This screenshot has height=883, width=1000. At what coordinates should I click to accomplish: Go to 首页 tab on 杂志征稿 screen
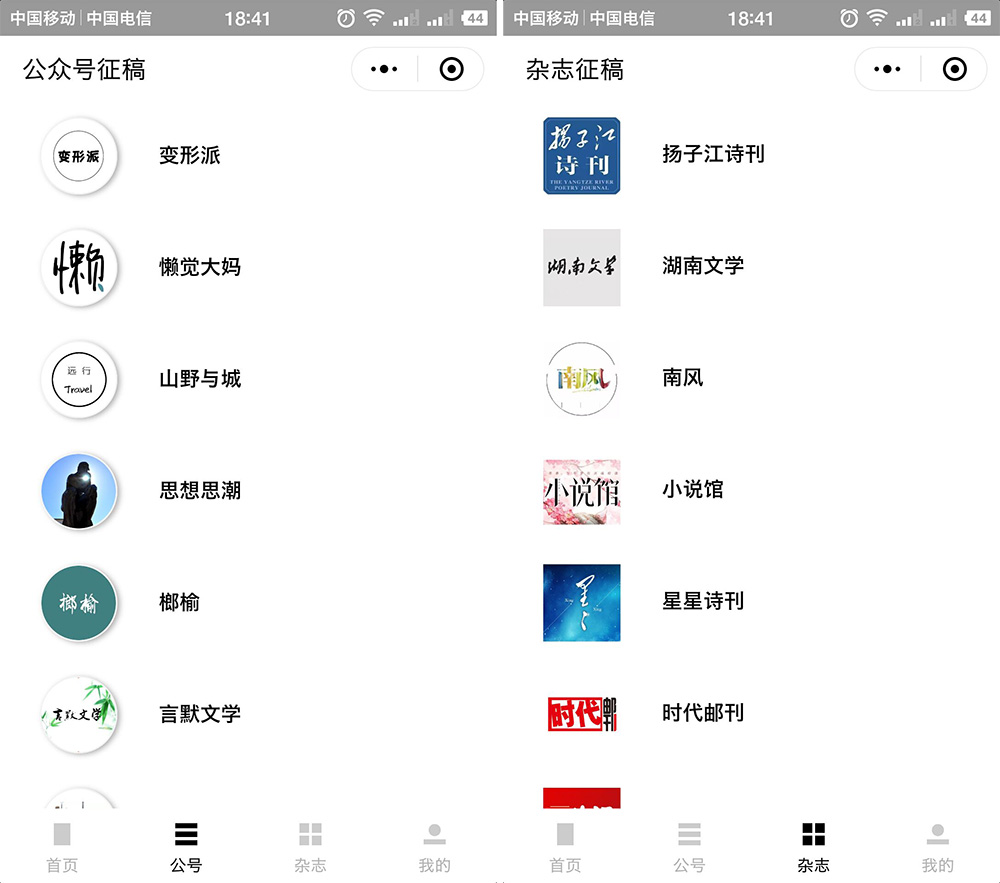(565, 846)
